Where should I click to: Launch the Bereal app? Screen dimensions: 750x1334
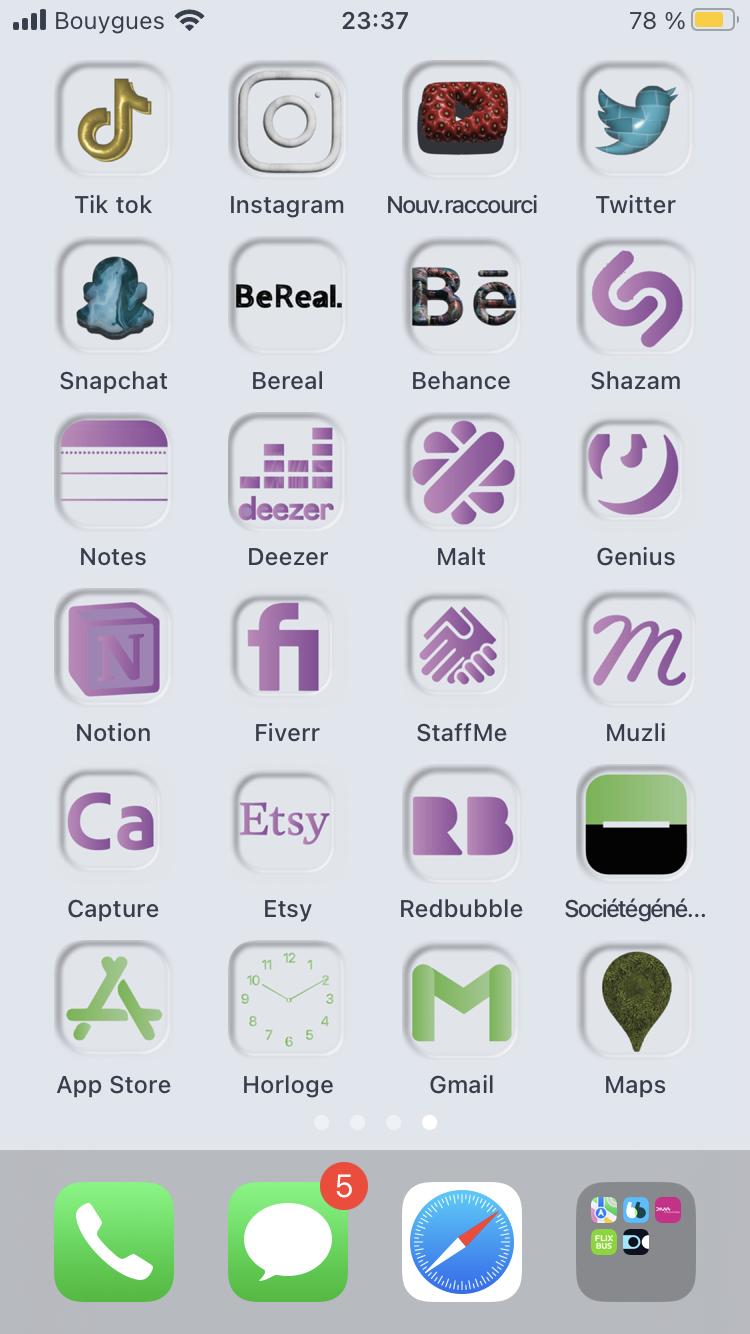click(x=287, y=298)
